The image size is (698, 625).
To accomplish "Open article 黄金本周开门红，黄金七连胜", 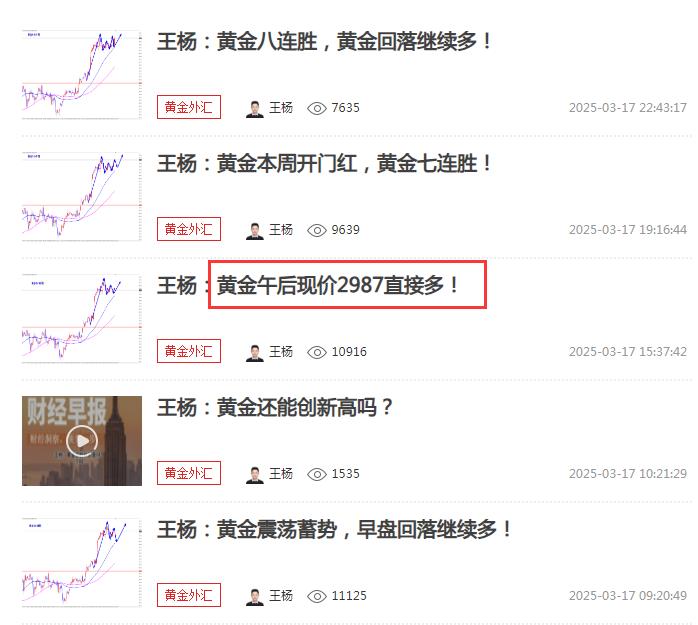I will (x=325, y=164).
